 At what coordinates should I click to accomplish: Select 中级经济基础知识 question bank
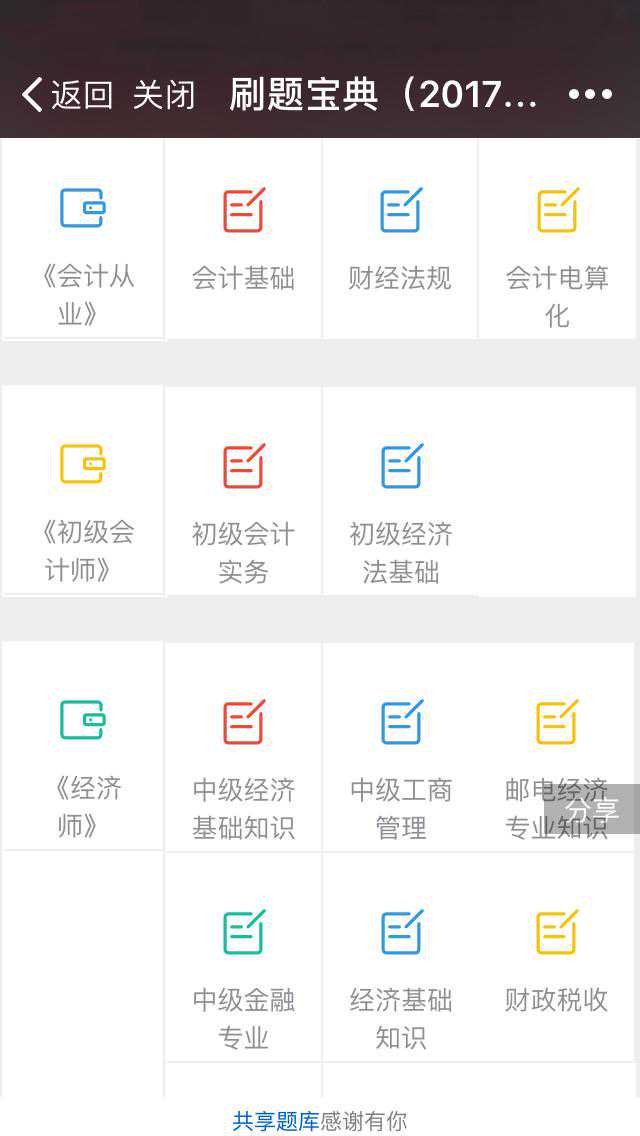[x=243, y=750]
